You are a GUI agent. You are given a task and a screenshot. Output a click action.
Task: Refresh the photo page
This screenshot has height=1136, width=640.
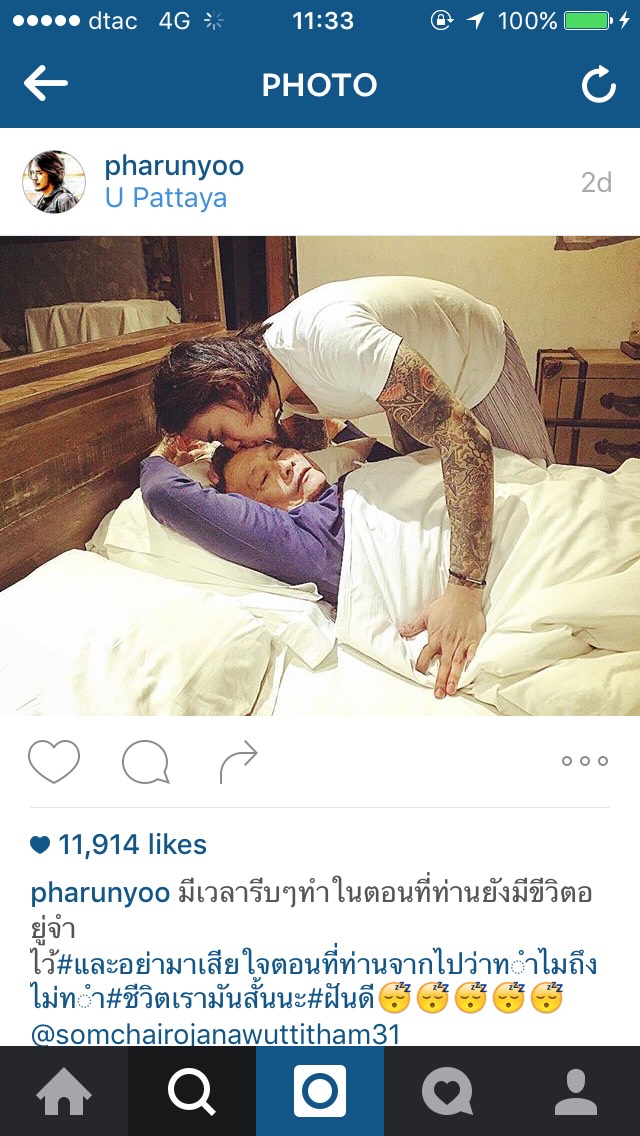pos(598,86)
